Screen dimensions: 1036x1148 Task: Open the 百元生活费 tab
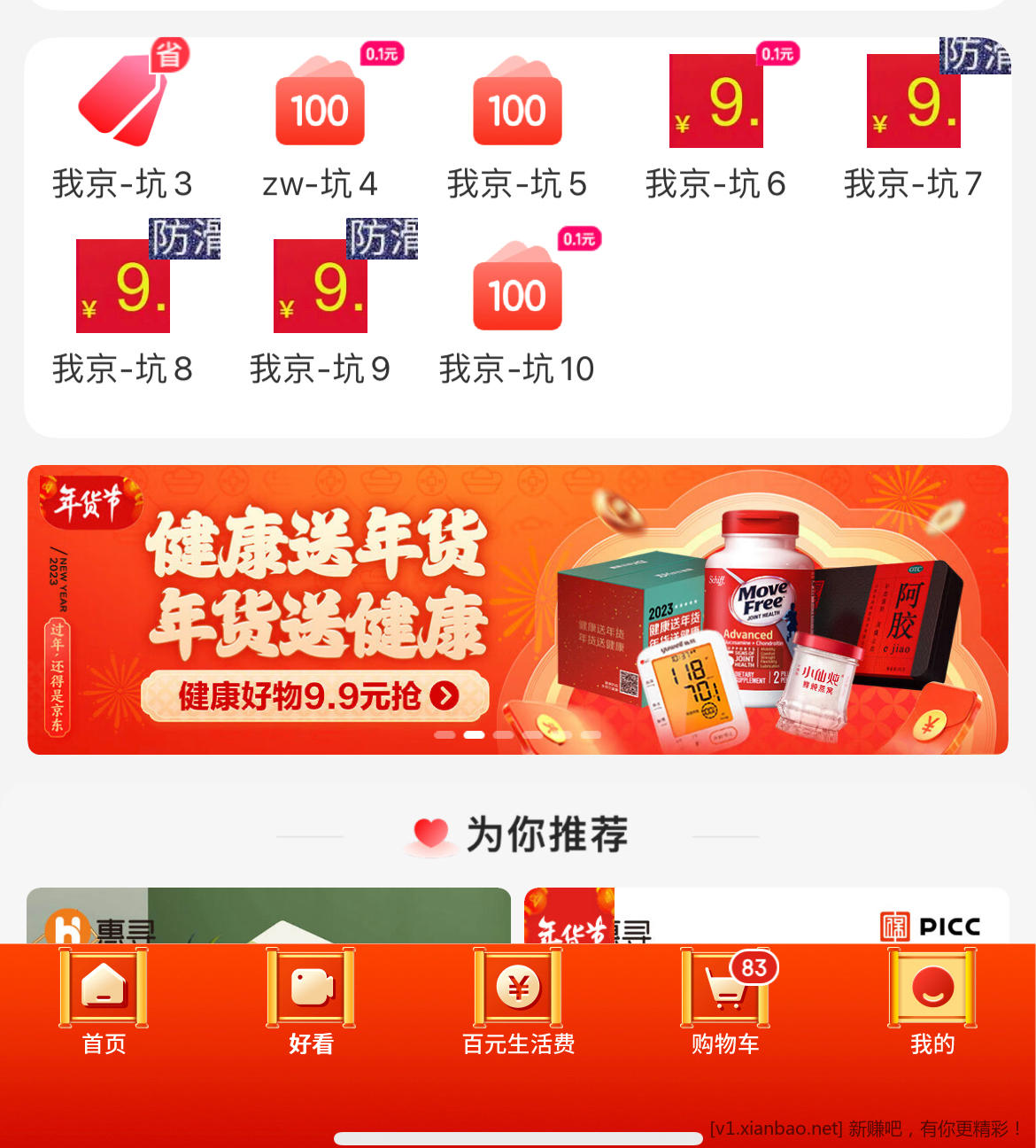tap(518, 1003)
